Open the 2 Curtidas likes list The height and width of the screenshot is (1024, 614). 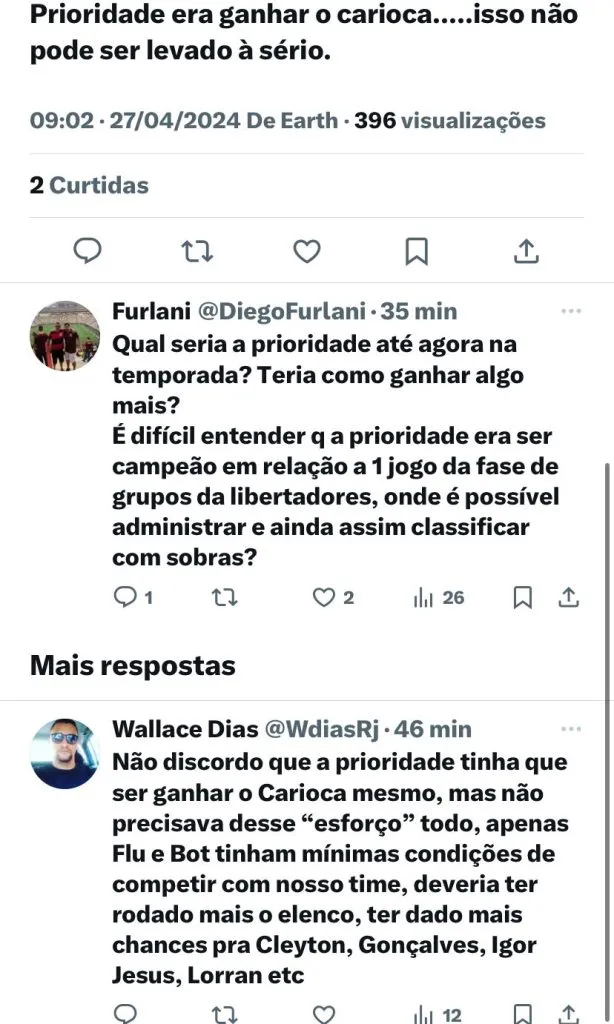89,185
